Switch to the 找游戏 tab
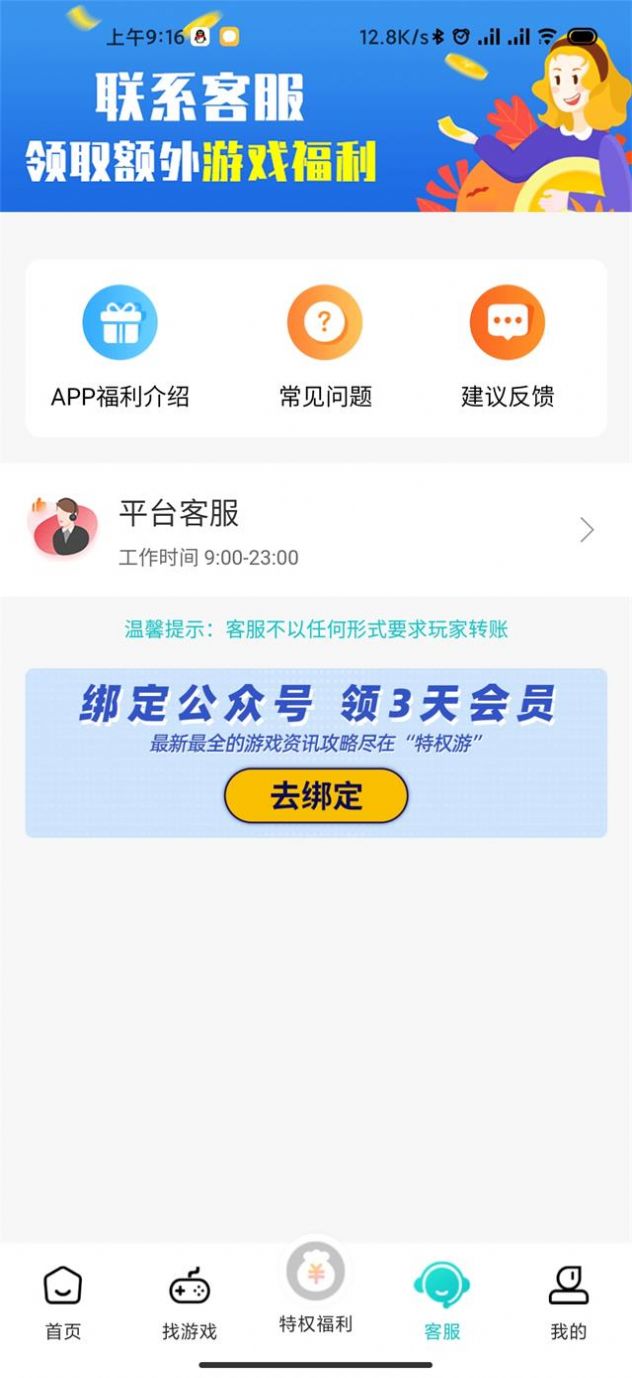The width and height of the screenshot is (632, 1378). point(189,1300)
